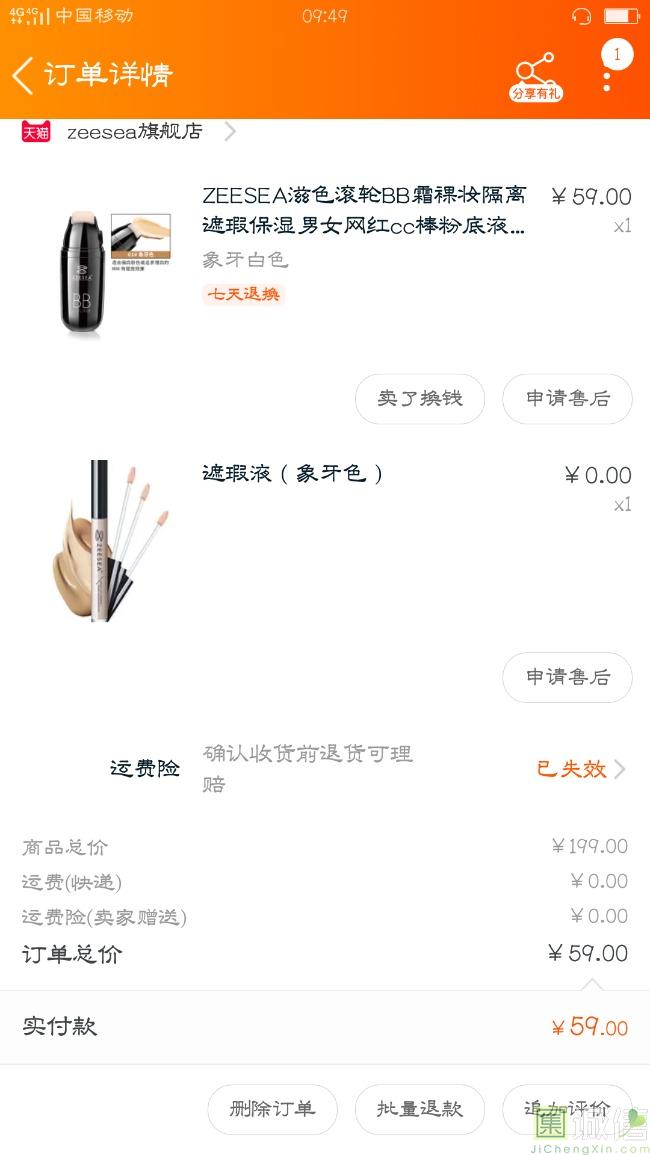Request after-sales for the 遮瑕液

pyautogui.click(x=567, y=678)
